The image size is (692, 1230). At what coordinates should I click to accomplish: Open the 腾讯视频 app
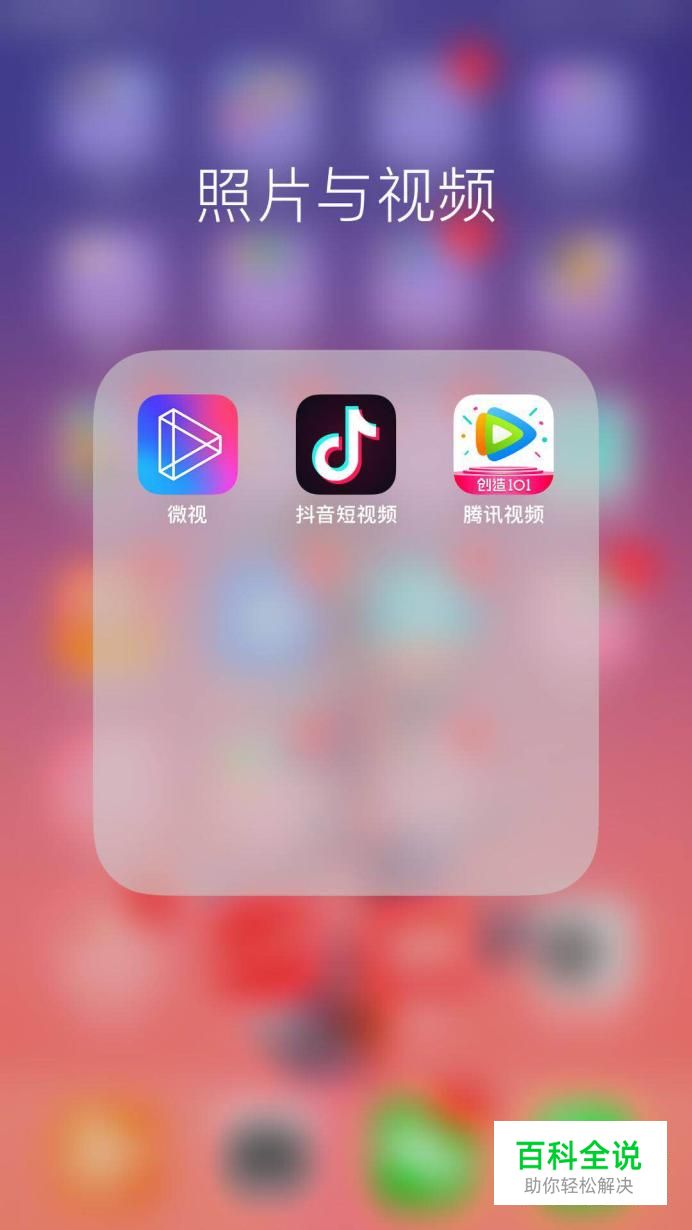click(x=504, y=444)
